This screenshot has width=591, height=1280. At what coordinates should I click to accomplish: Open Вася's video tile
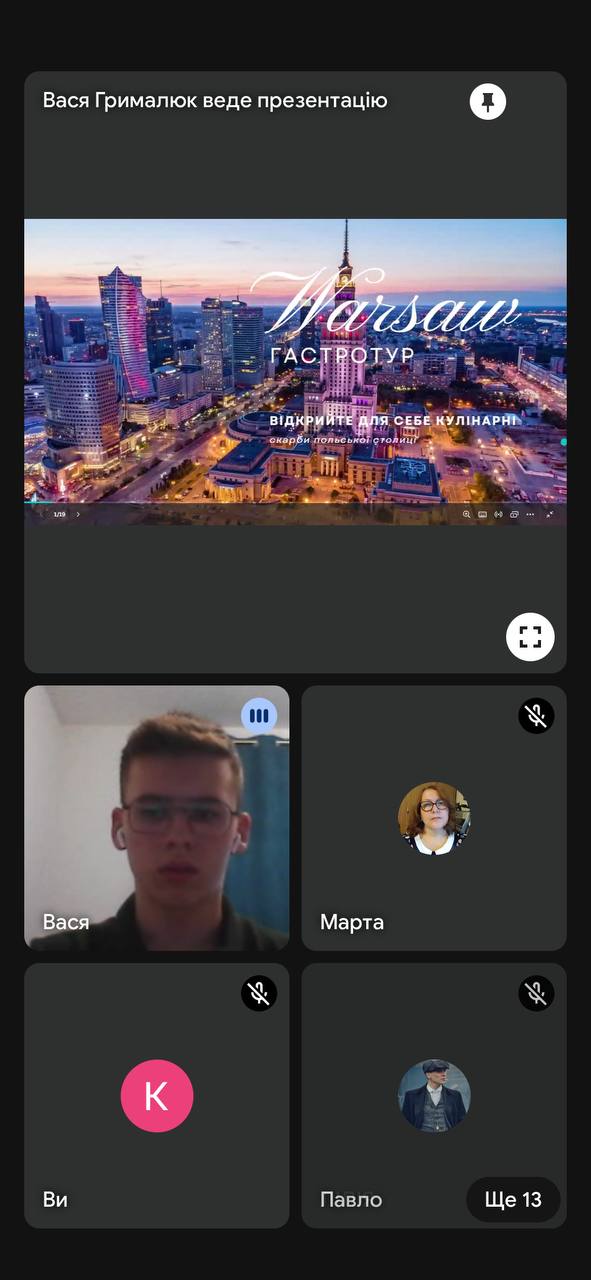tap(157, 818)
